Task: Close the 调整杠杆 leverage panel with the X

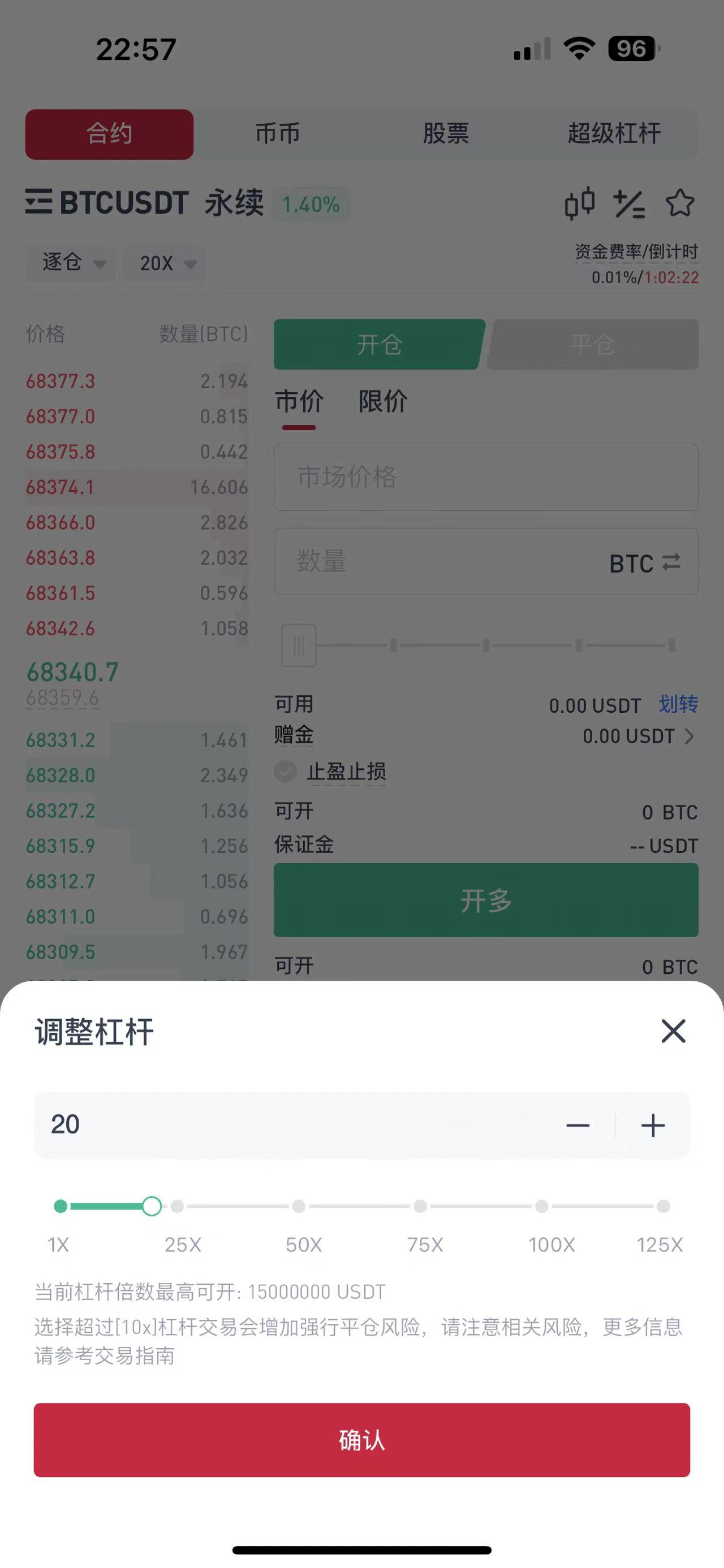Action: (x=673, y=1032)
